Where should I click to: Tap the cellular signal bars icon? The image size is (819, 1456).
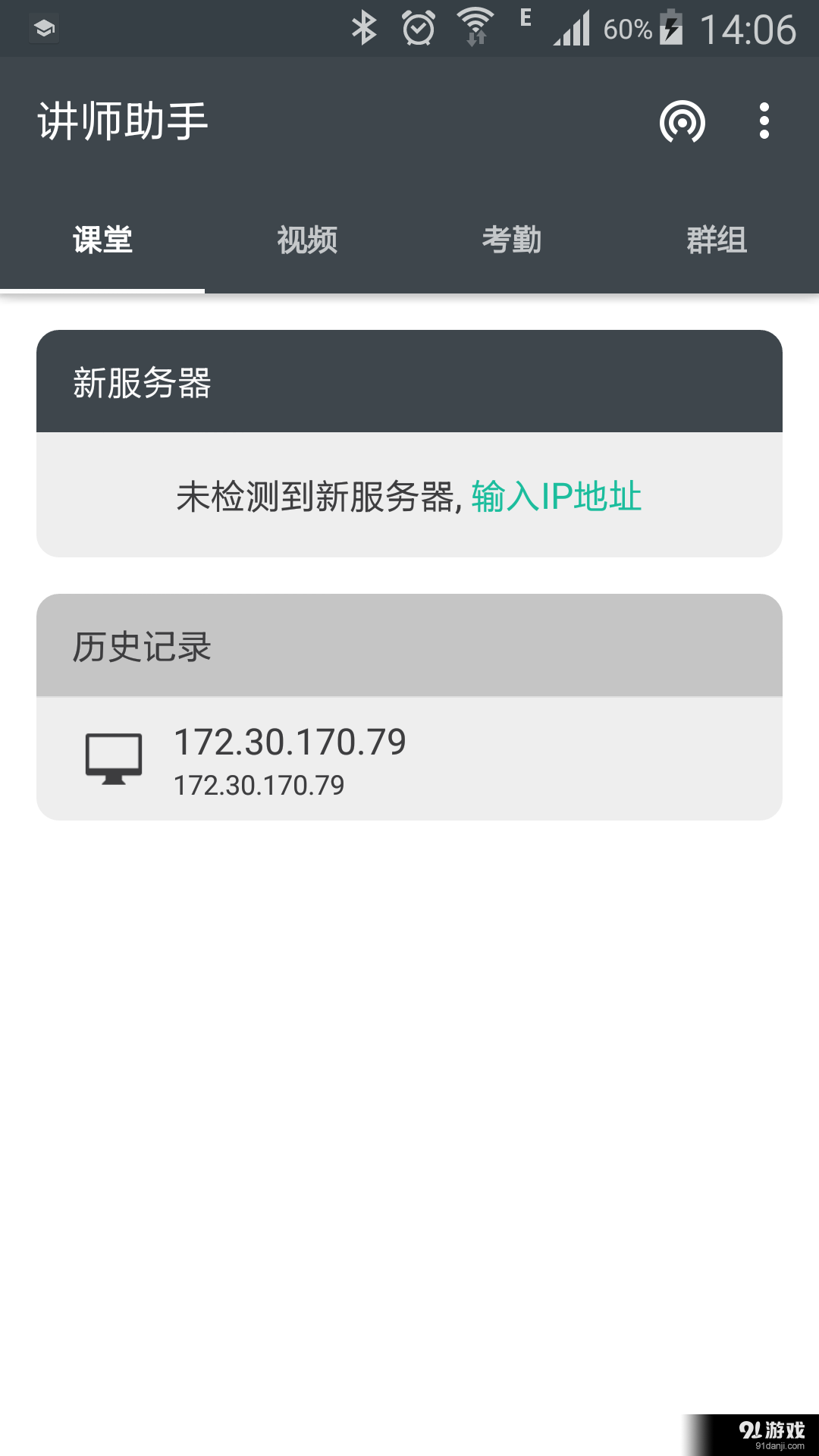pyautogui.click(x=573, y=27)
